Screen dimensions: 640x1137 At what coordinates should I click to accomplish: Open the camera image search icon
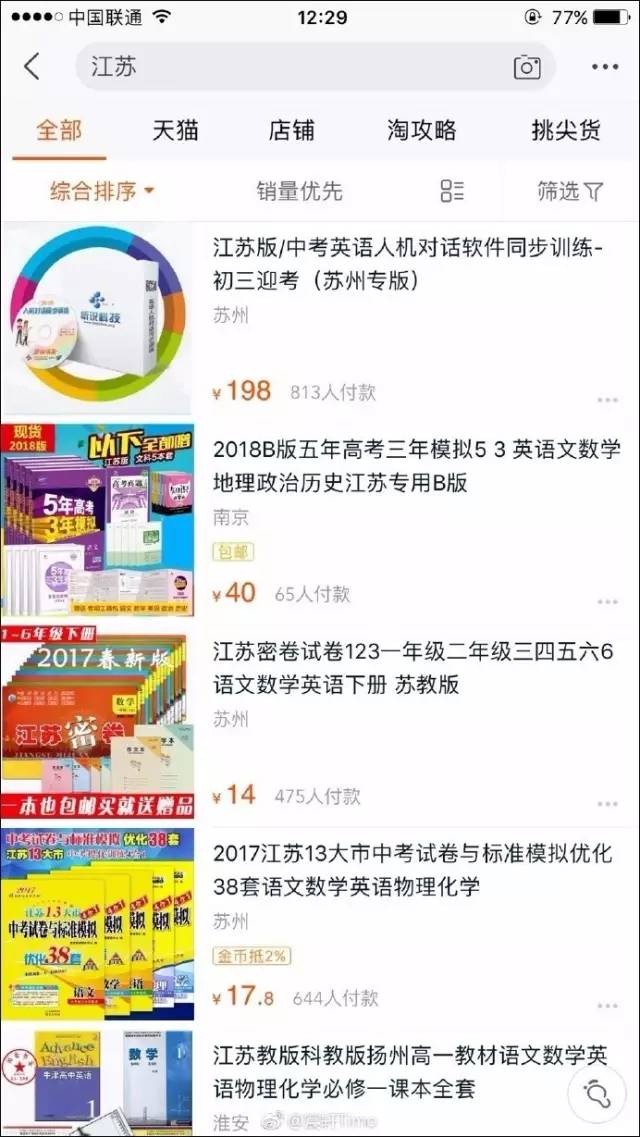pos(527,67)
